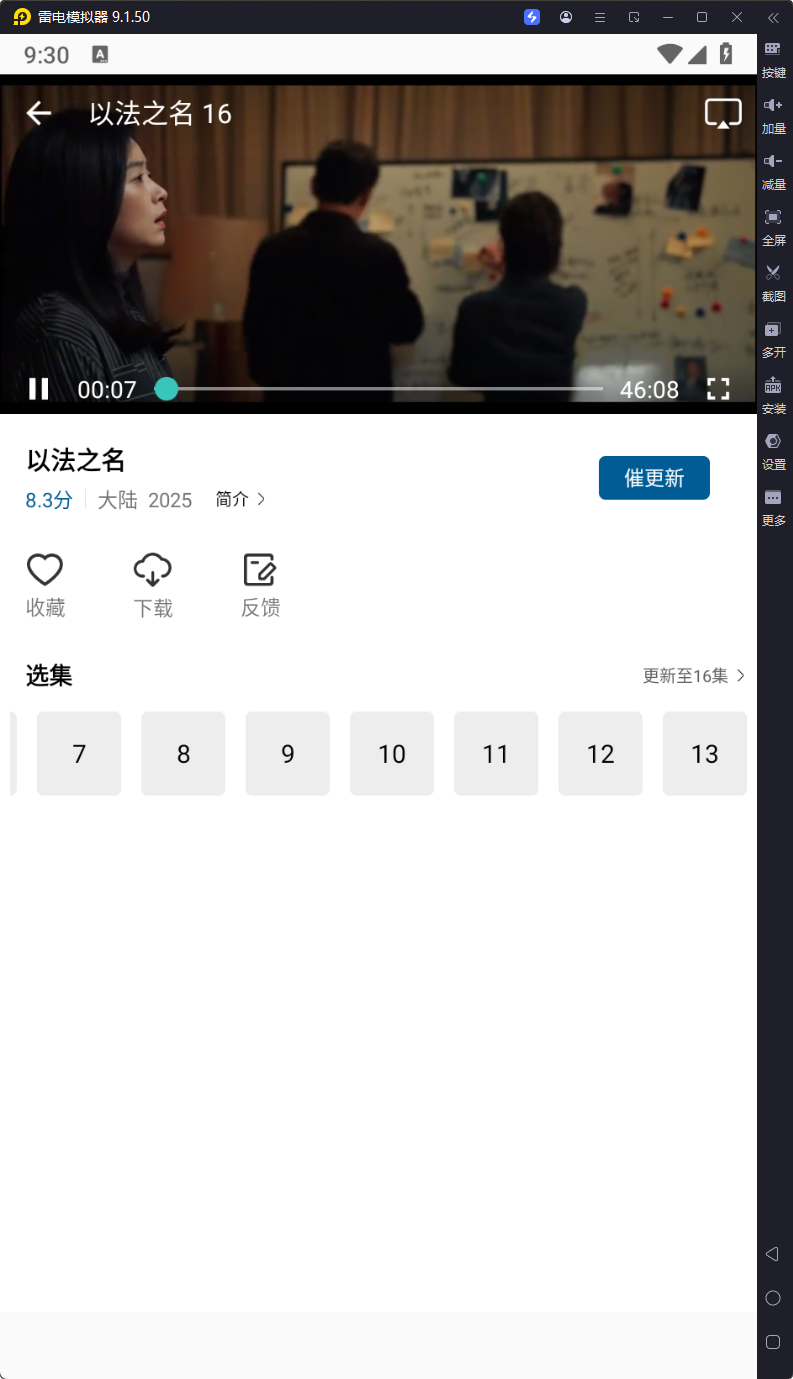The width and height of the screenshot is (793, 1379).
Task: Pause playback with the pause button
Action: point(38,388)
